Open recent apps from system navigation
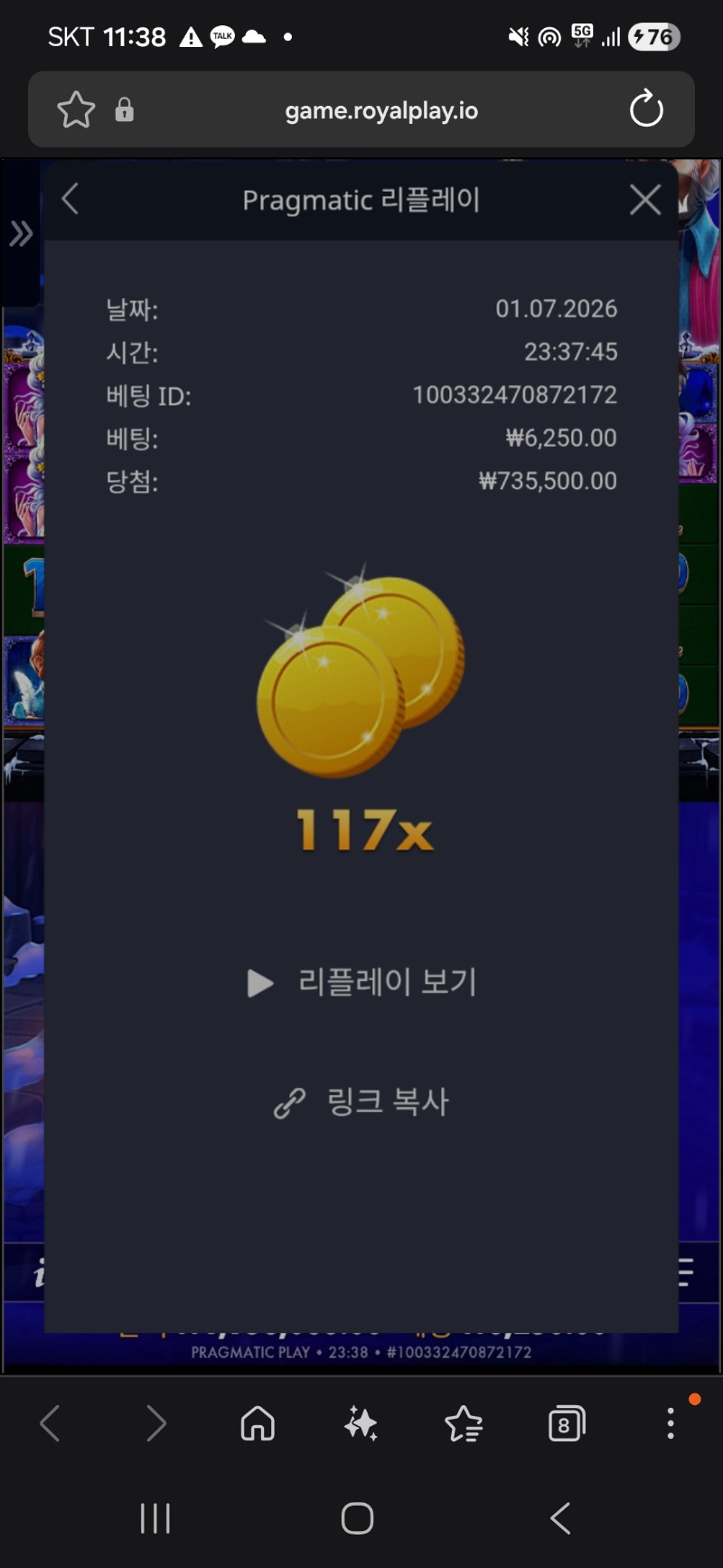Image resolution: width=723 pixels, height=1568 pixels. pos(155,1518)
